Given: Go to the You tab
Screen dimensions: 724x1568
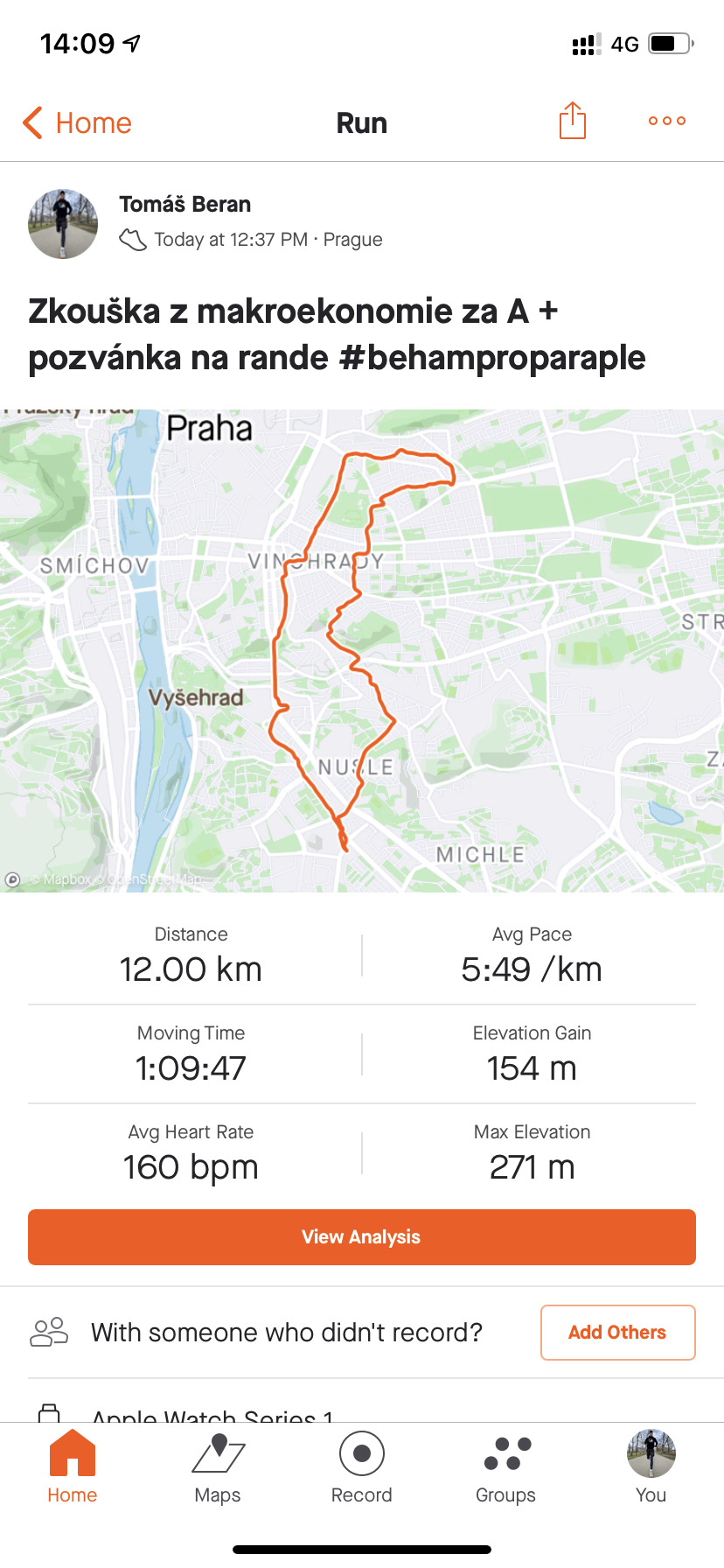Looking at the screenshot, I should pos(651,1468).
